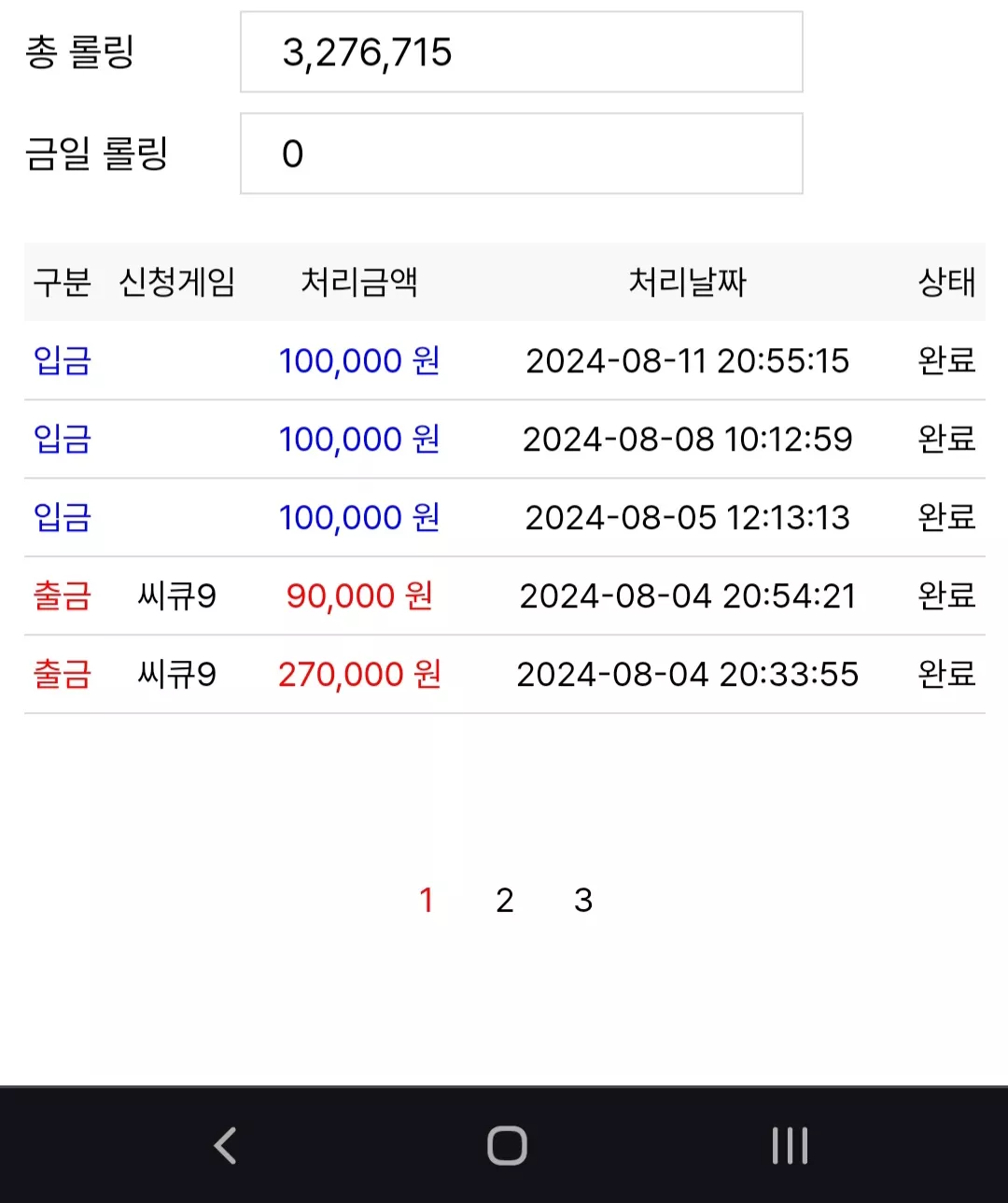
Task: Go back using the system back button
Action: tap(226, 1145)
